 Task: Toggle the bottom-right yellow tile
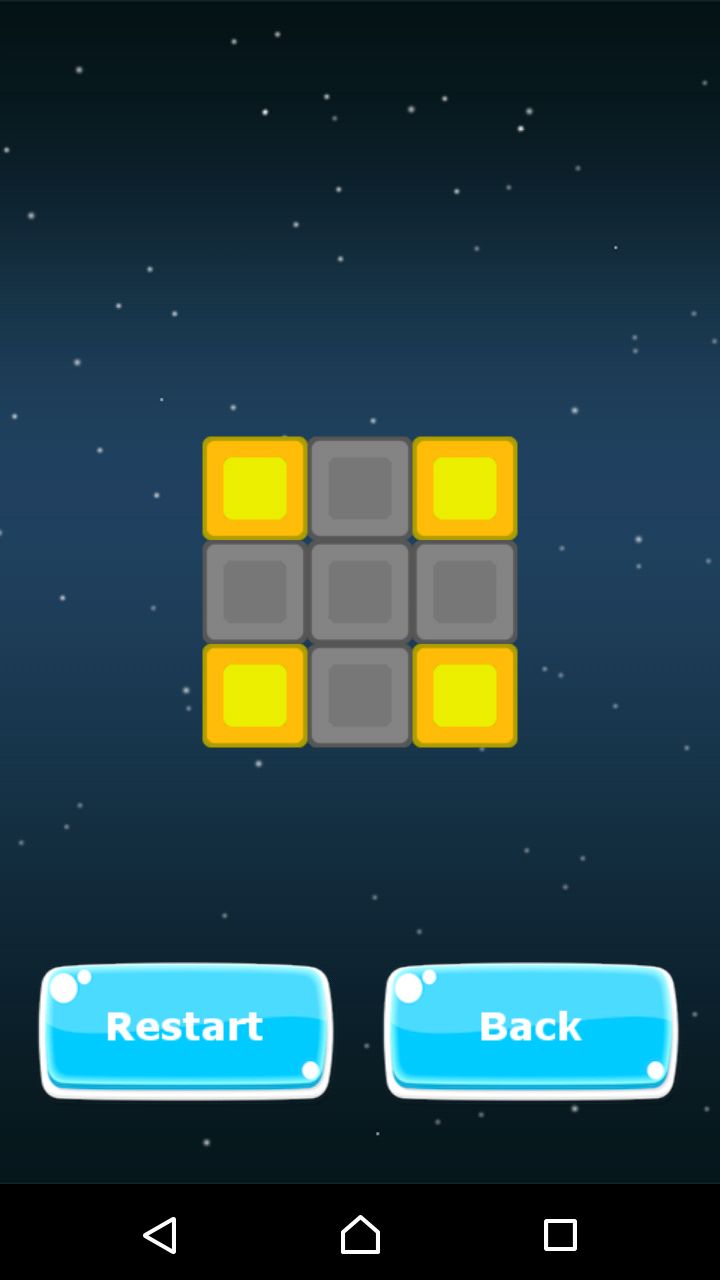[465, 695]
